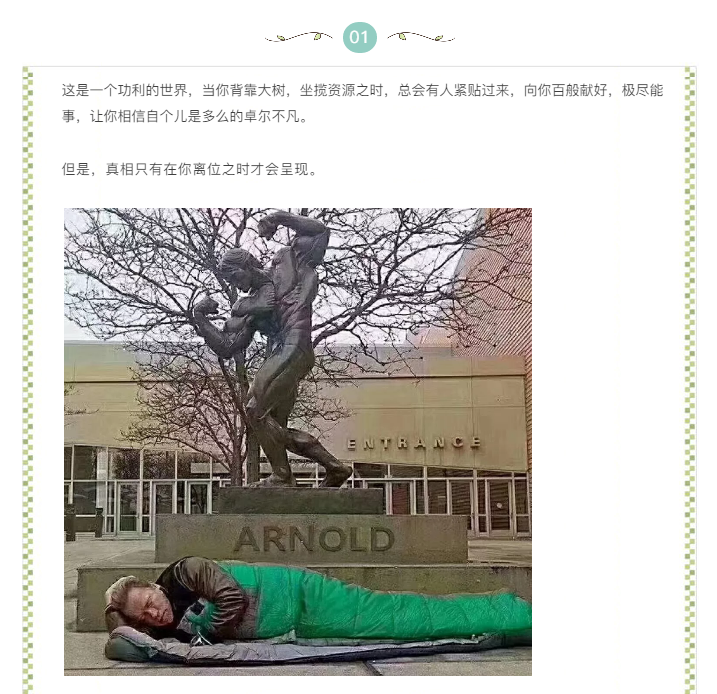
Task: Open the Arnold statue photo full screen
Action: pos(298,441)
